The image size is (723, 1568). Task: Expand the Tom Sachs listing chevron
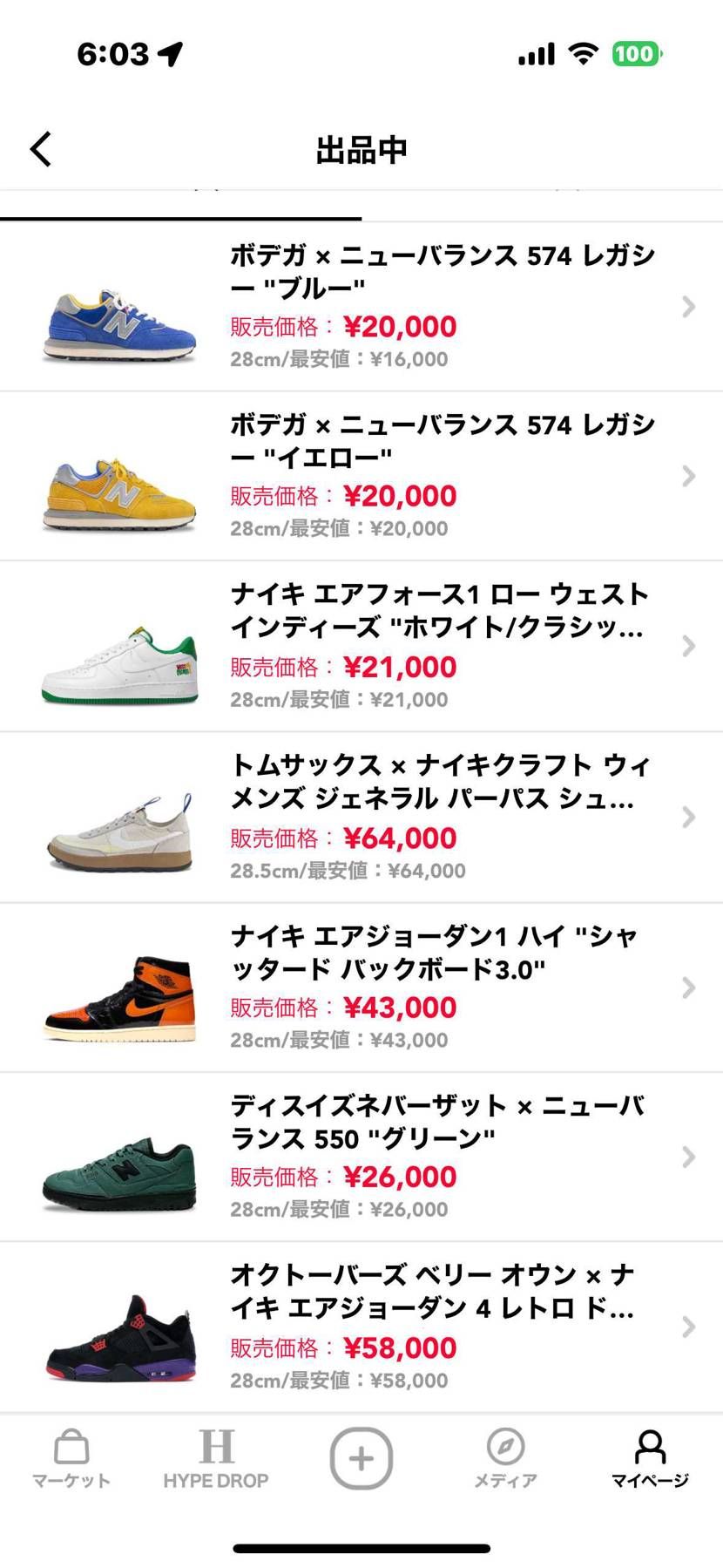[x=689, y=816]
